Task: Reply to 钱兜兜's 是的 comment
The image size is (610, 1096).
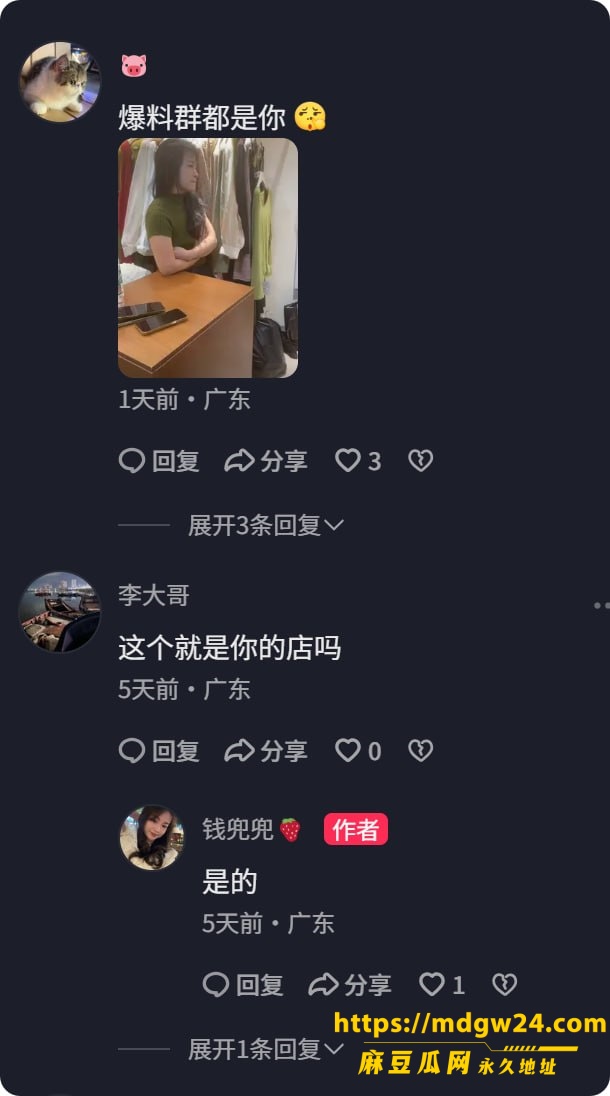Action: point(243,985)
